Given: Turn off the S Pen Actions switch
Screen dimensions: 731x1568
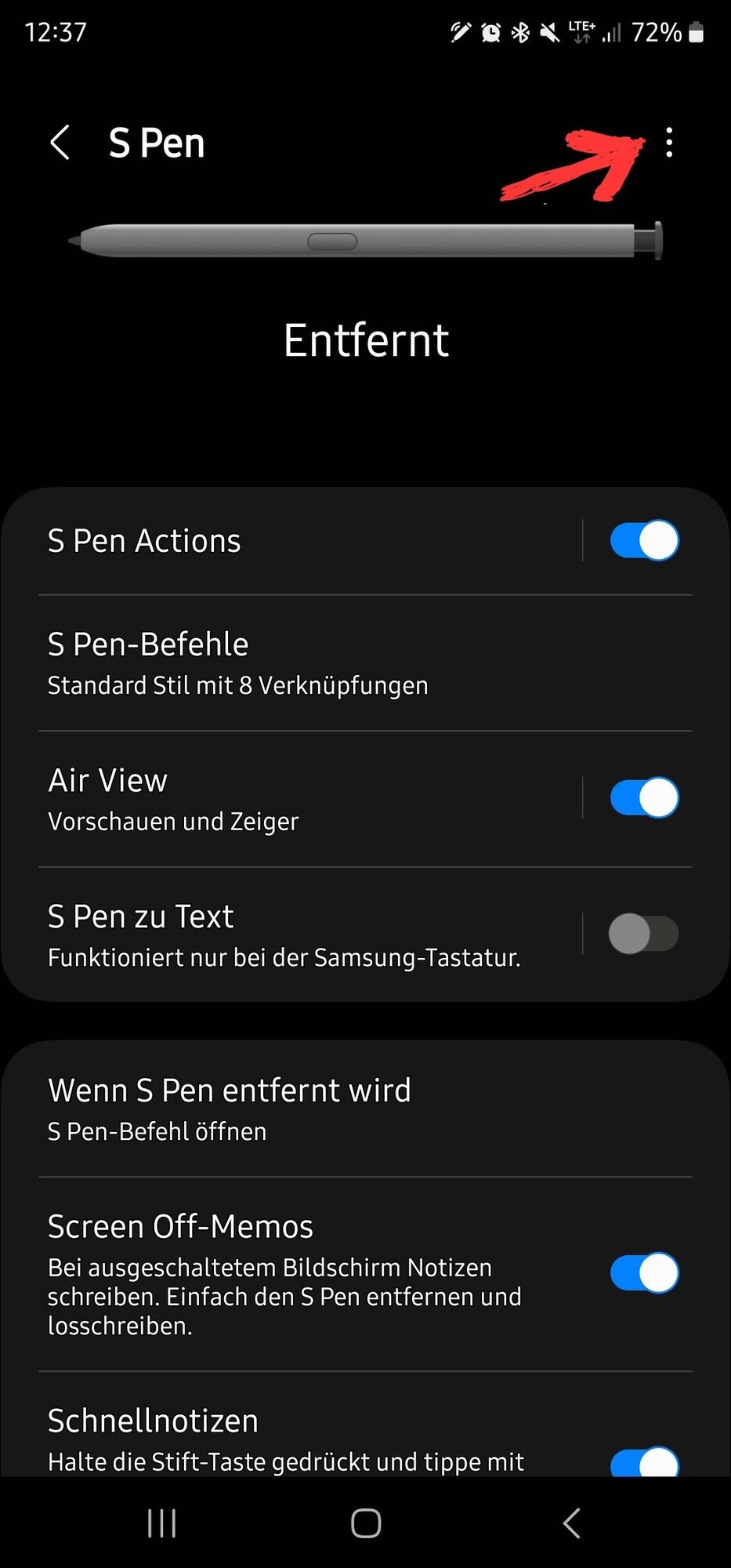Looking at the screenshot, I should coord(644,540).
